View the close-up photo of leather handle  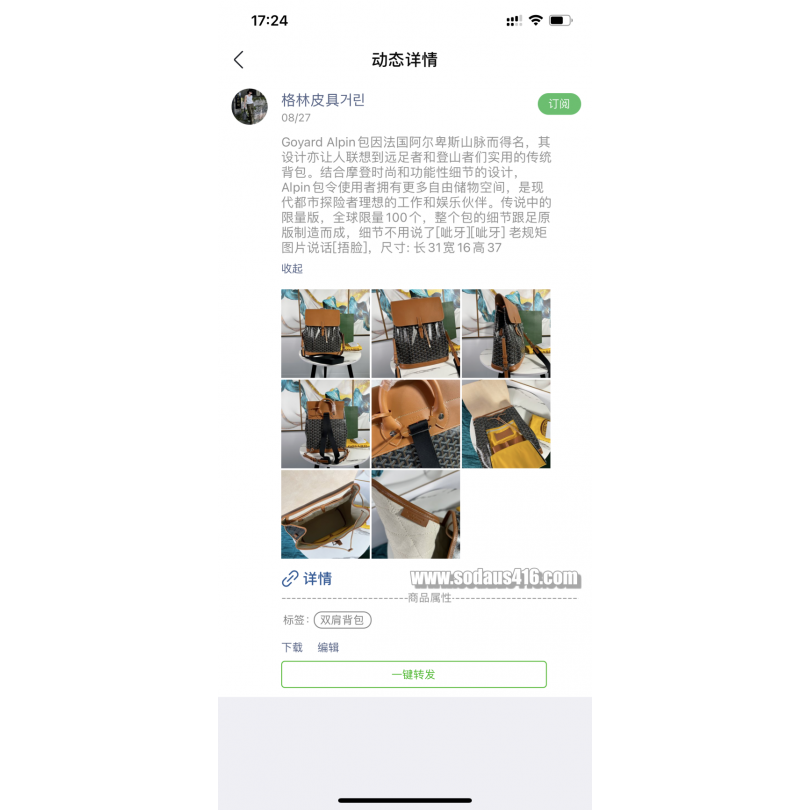pos(416,424)
